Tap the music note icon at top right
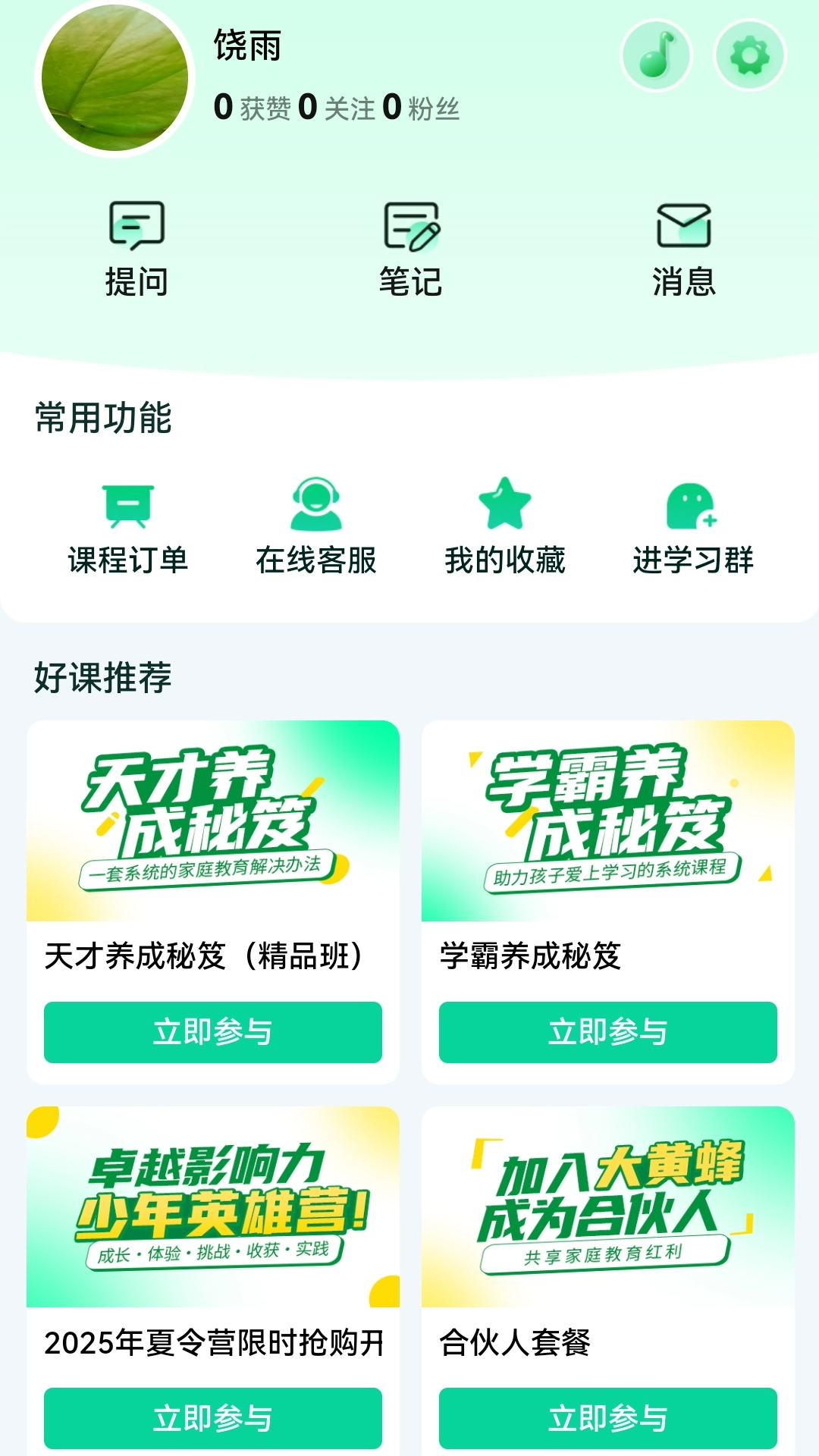Image resolution: width=819 pixels, height=1456 pixels. pos(655,55)
